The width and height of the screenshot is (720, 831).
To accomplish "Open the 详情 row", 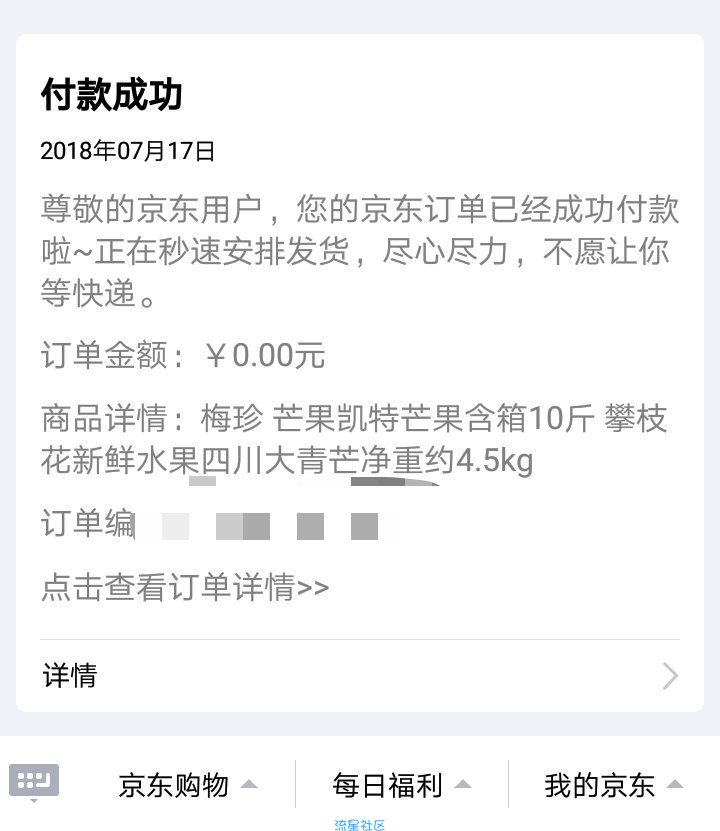I will (360, 676).
